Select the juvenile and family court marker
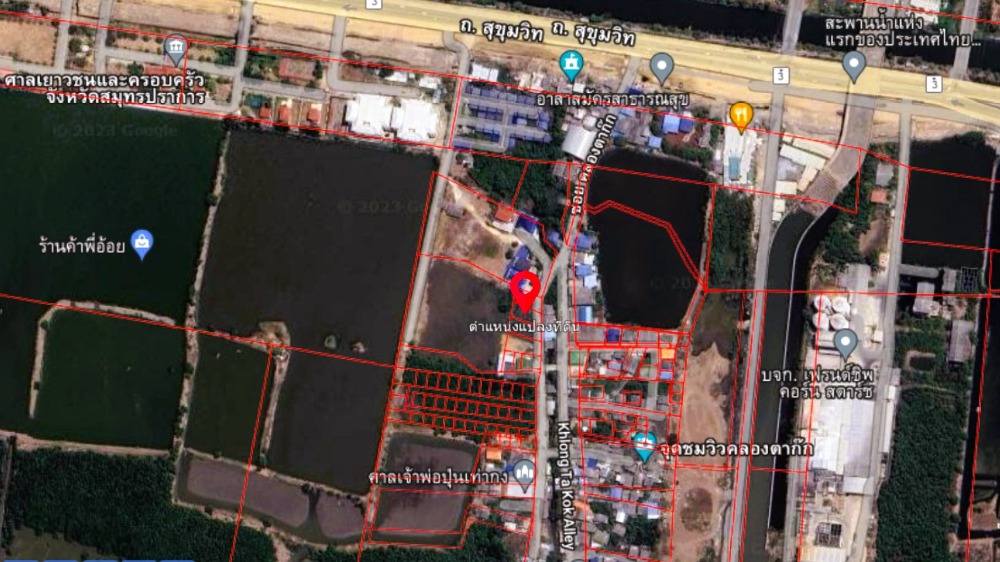This screenshot has width=1000, height=562. pyautogui.click(x=176, y=48)
